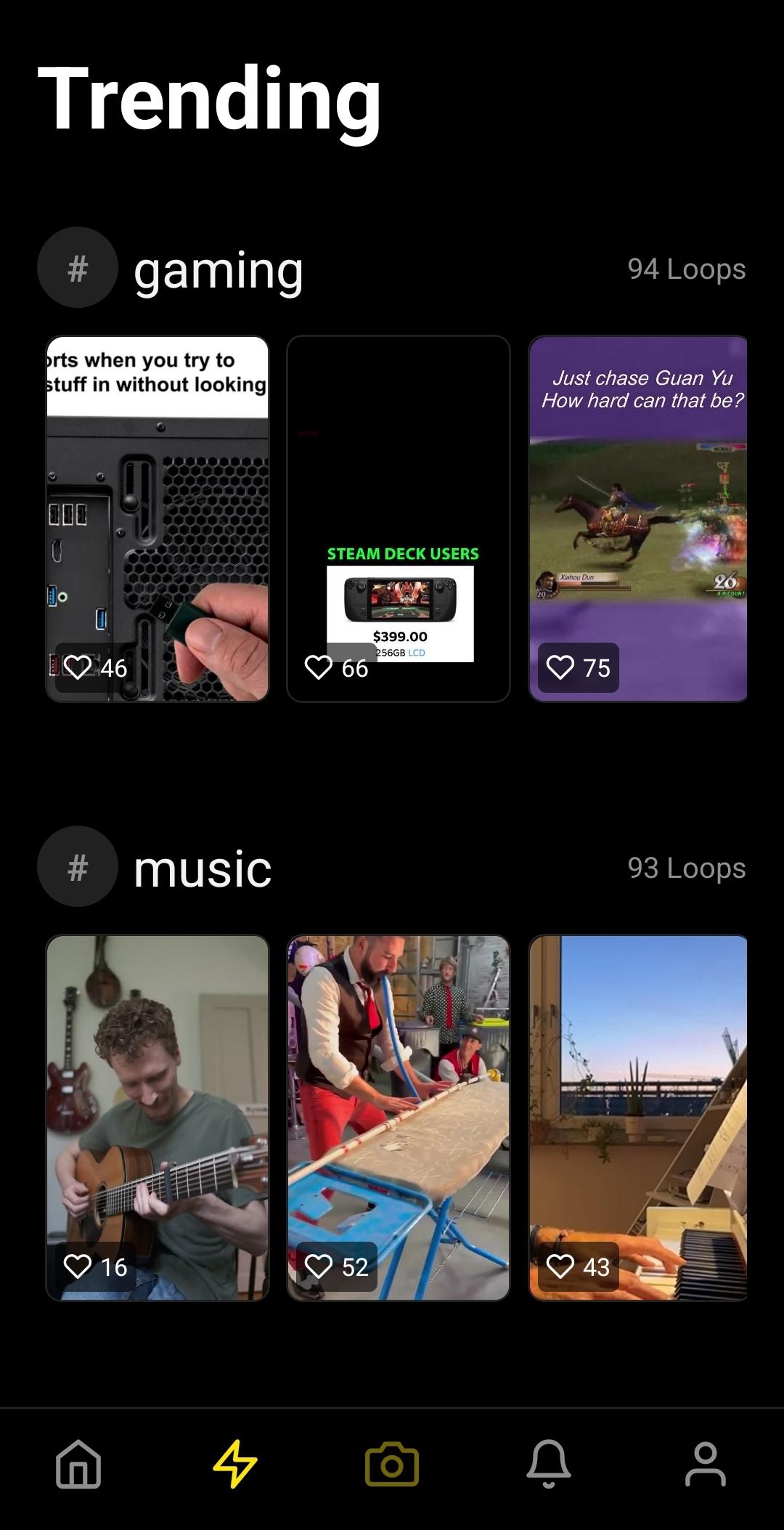Open the #music hashtag
784x1530 pixels.
[x=202, y=868]
